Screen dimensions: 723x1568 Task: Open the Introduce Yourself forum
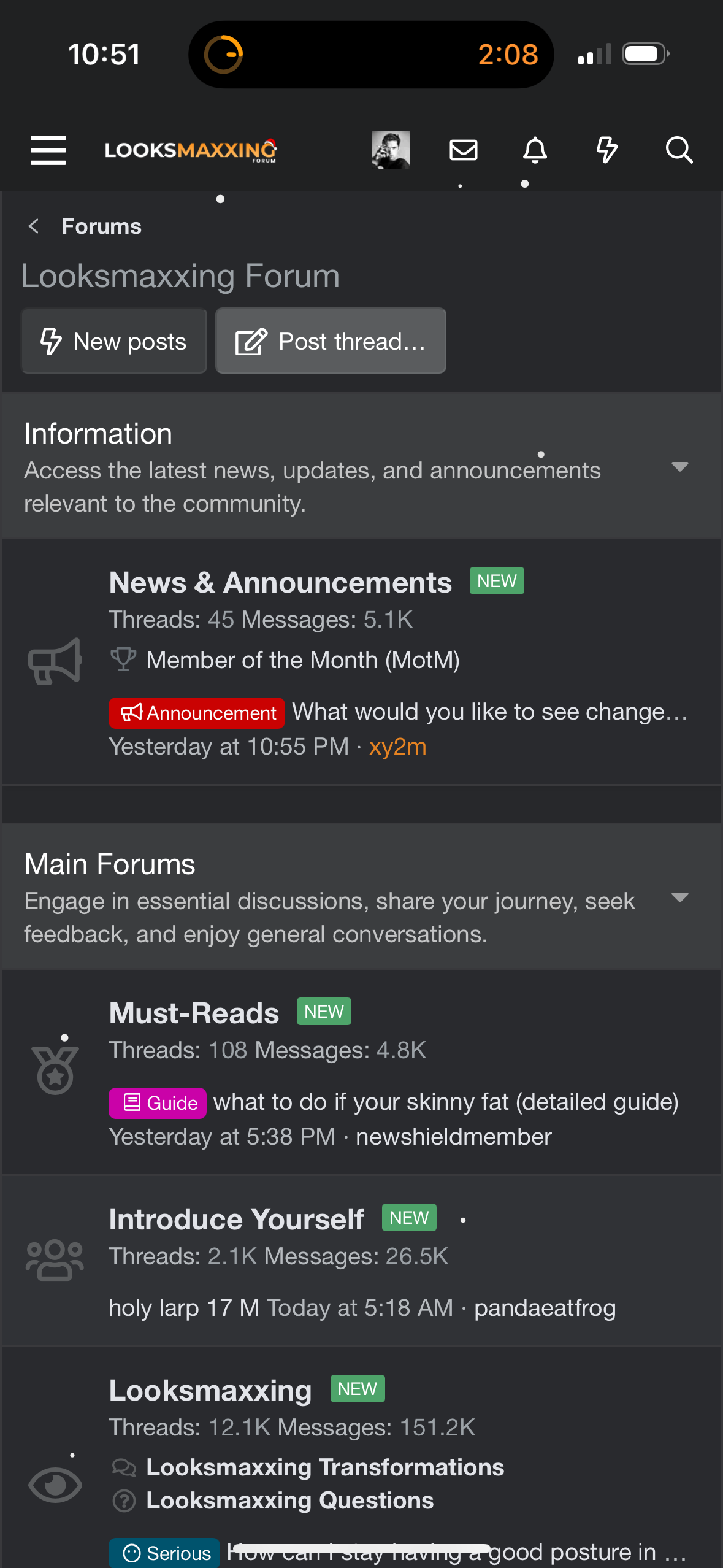pyautogui.click(x=236, y=1219)
